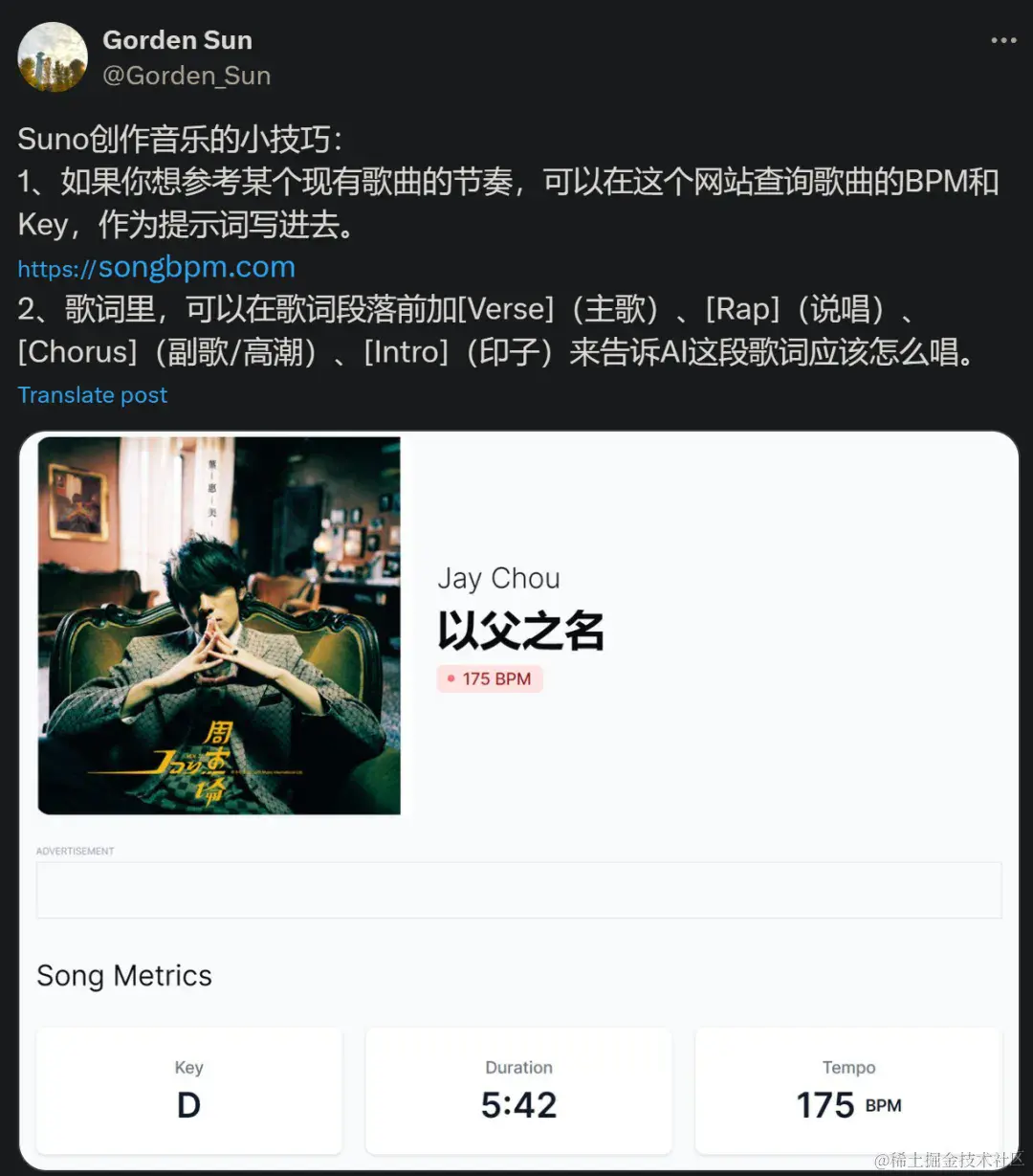Click the Translate post link
Screen dimensions: 1033x1176
92,394
